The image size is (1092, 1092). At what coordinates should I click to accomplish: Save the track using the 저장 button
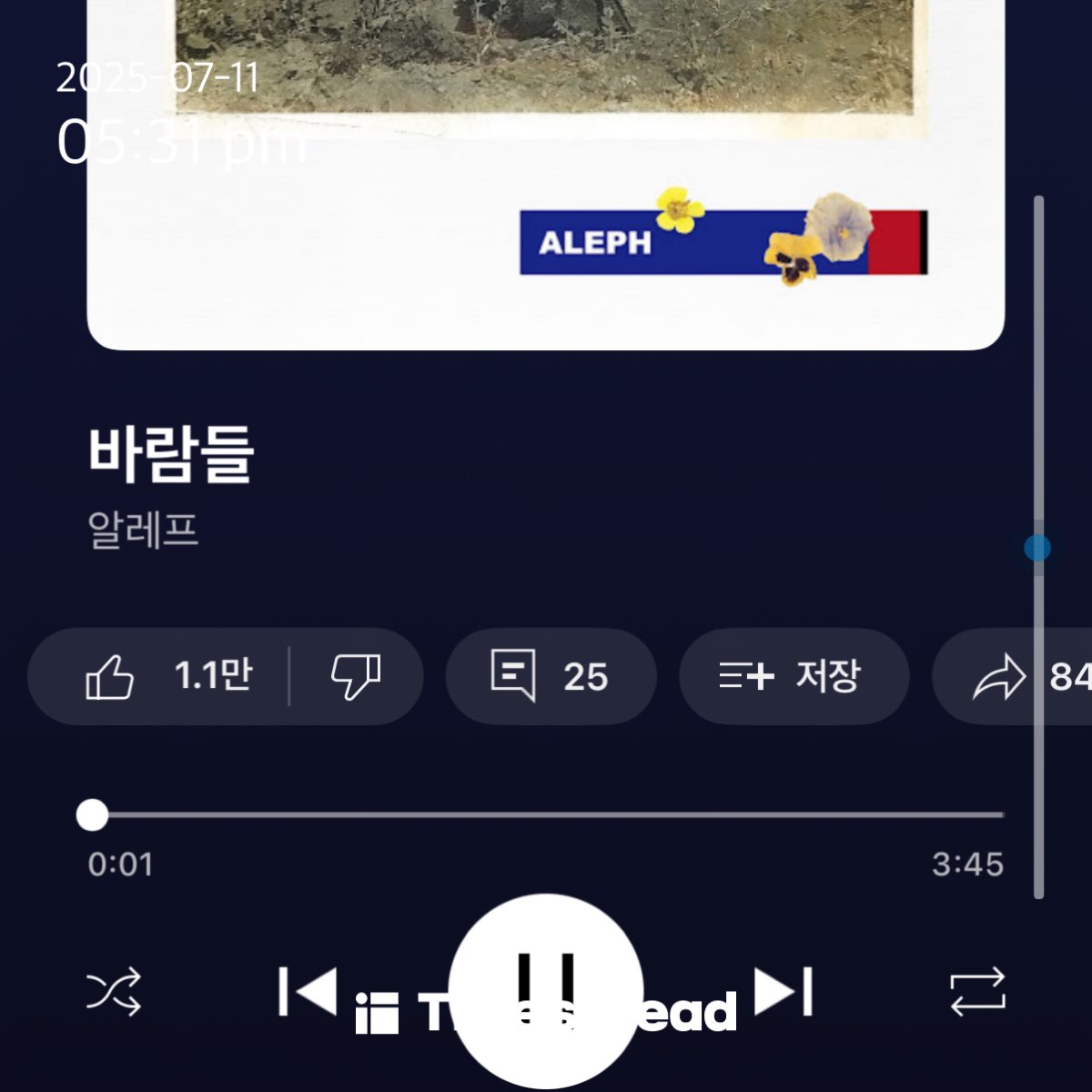(x=793, y=676)
